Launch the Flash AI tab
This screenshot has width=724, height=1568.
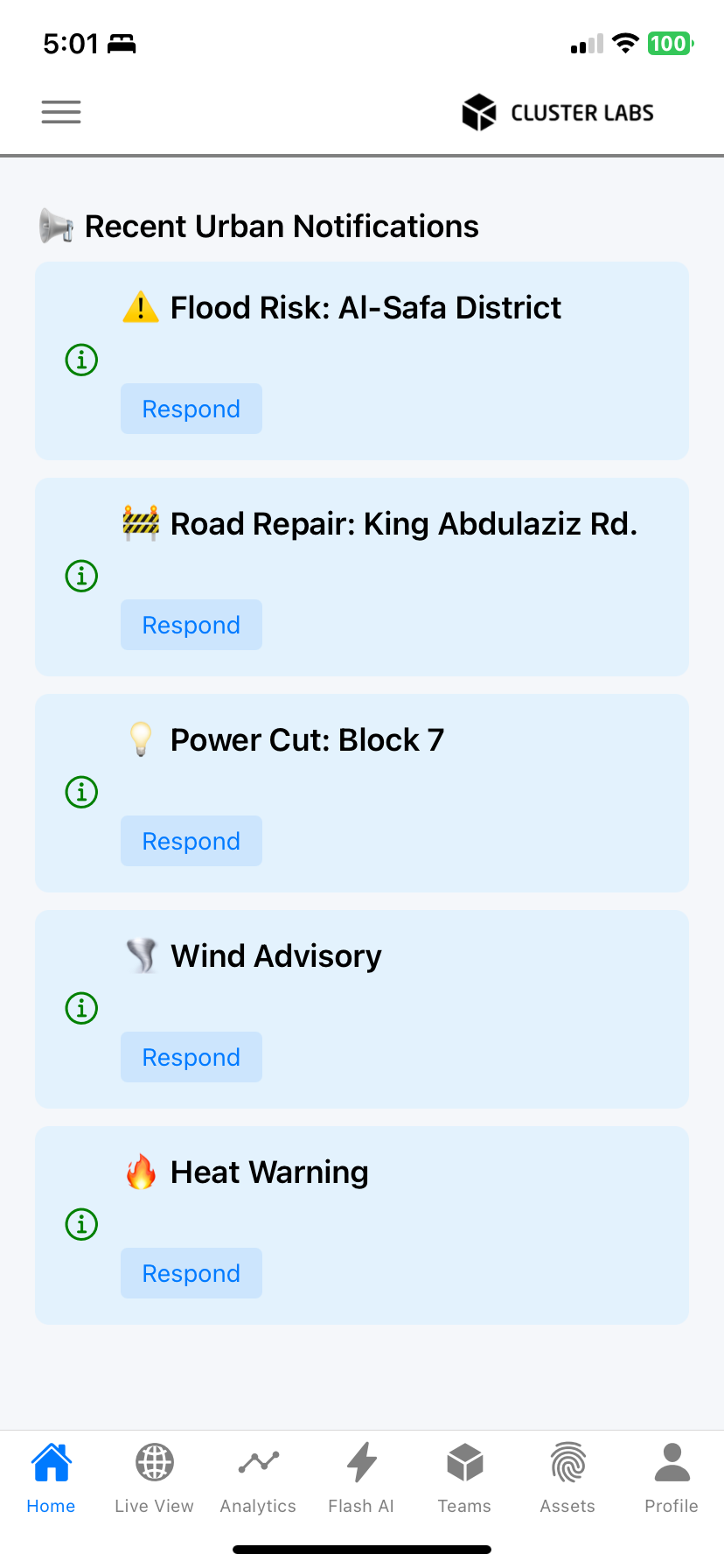click(x=361, y=1478)
